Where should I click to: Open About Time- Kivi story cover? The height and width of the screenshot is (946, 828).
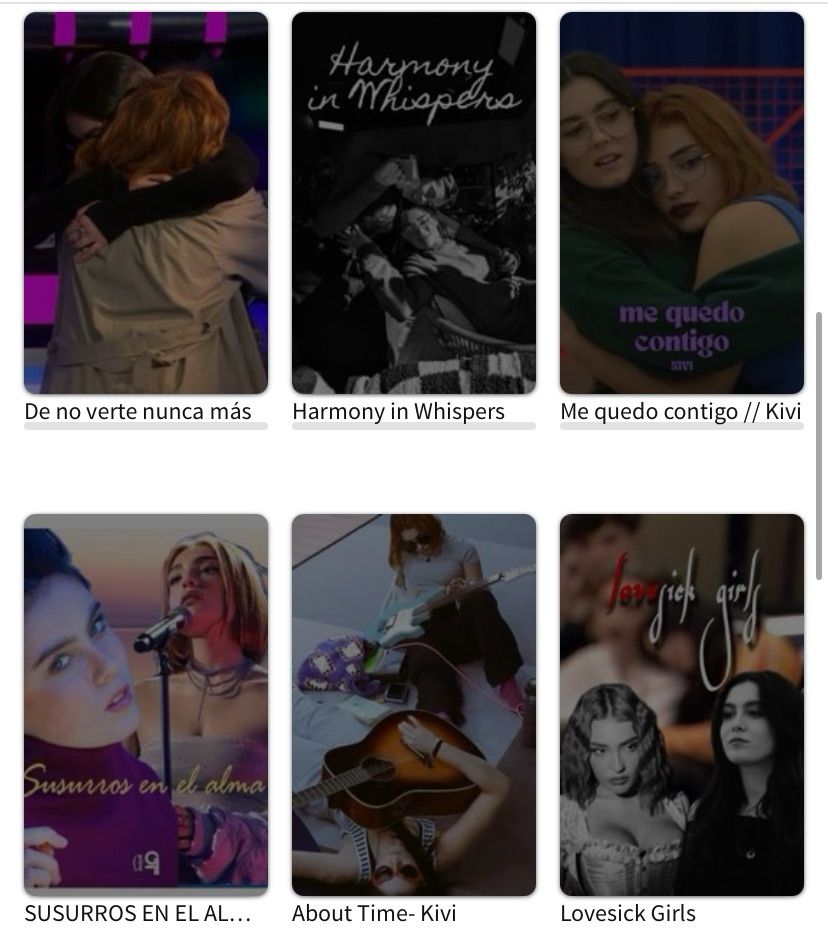point(413,705)
